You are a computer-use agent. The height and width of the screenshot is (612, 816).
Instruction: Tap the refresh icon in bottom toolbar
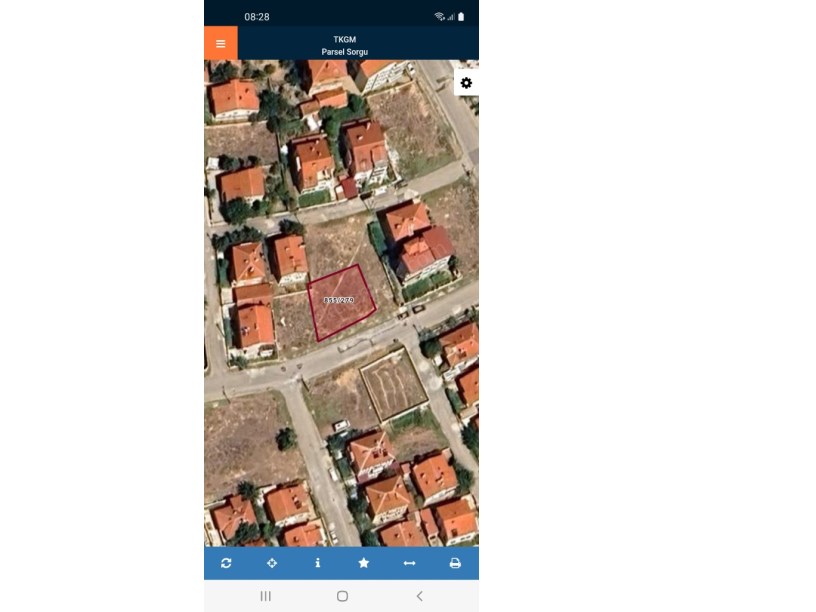[226, 563]
